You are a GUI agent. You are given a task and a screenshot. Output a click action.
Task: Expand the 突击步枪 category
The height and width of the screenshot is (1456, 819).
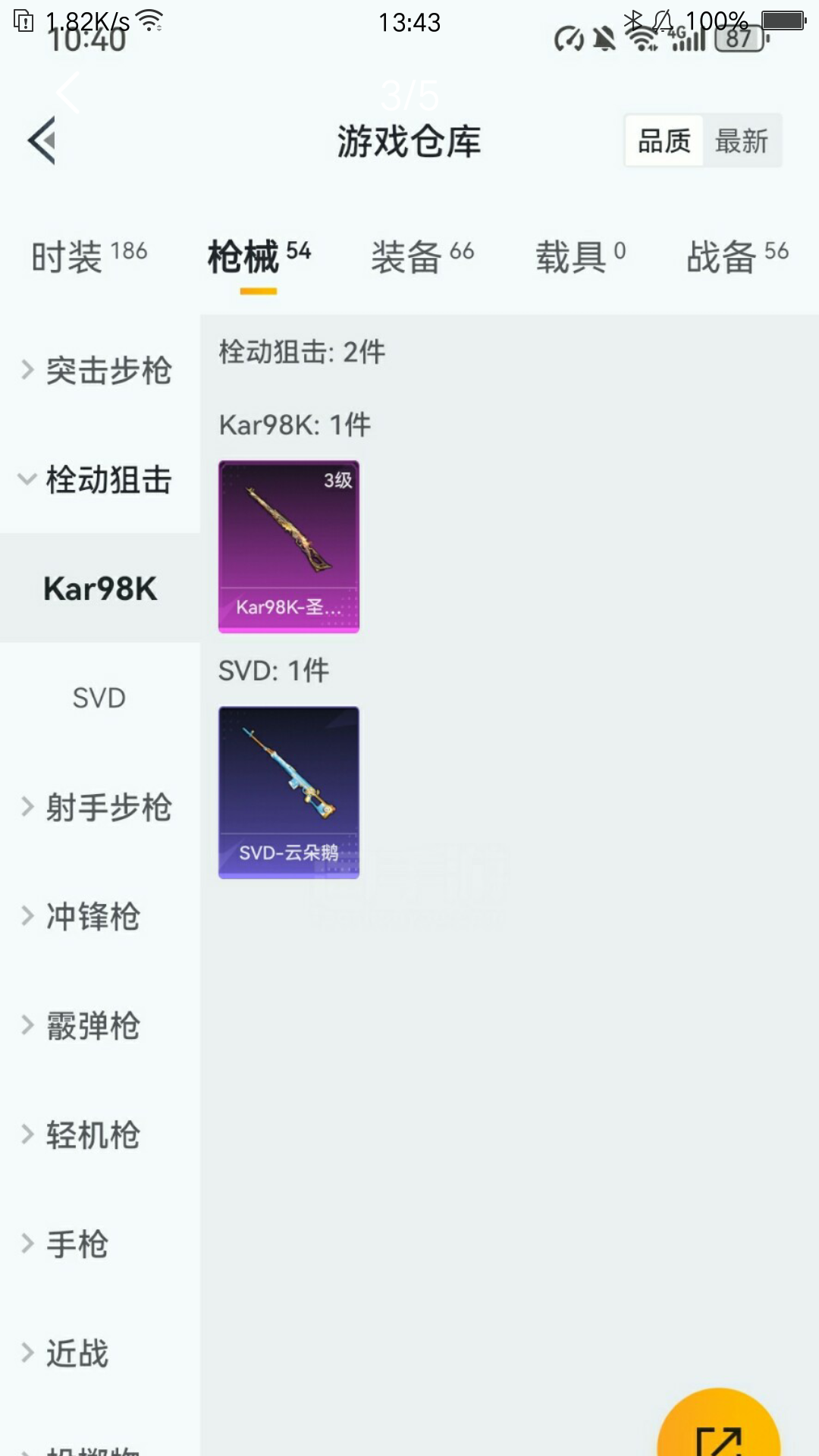pyautogui.click(x=99, y=371)
